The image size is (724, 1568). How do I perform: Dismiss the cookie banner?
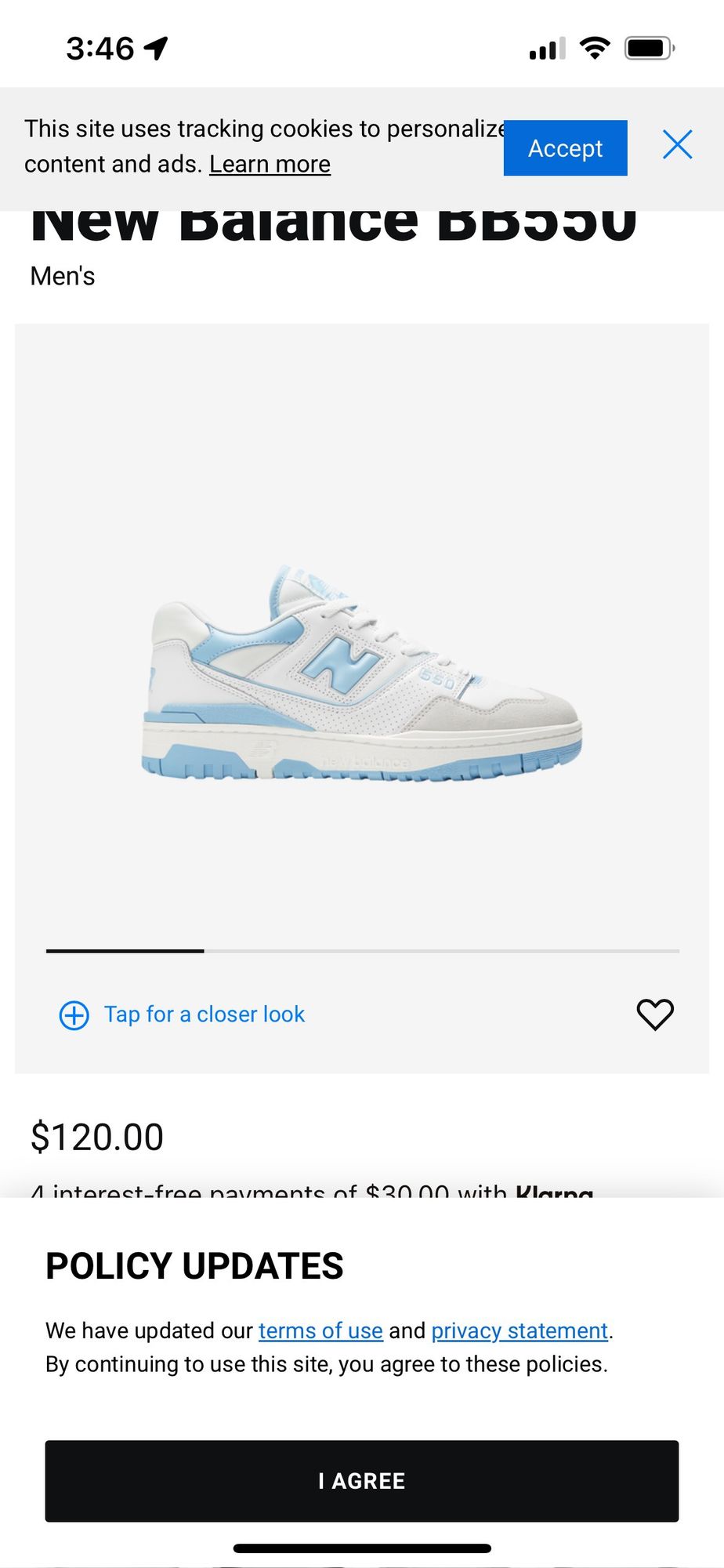pyautogui.click(x=677, y=145)
